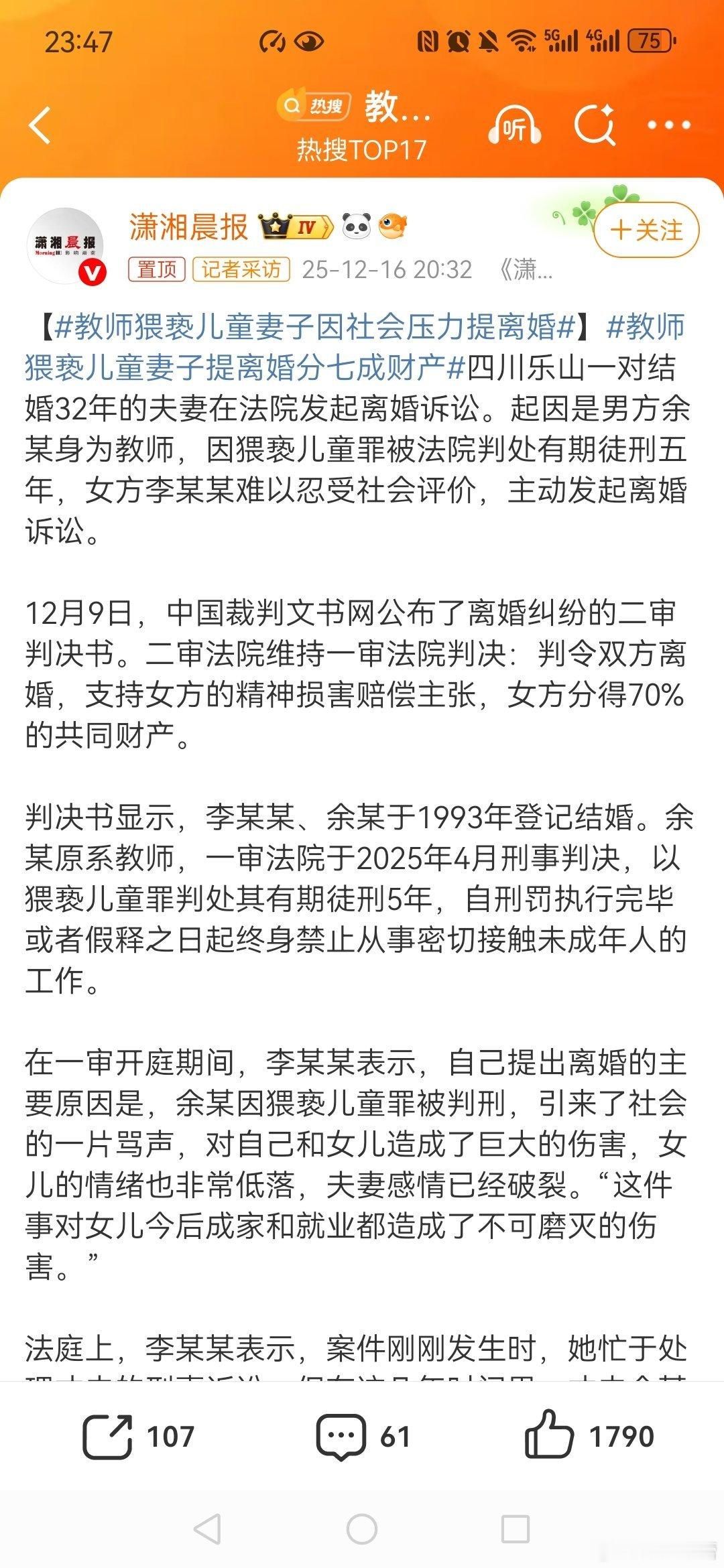Tap the 听 listen audio icon

click(516, 124)
